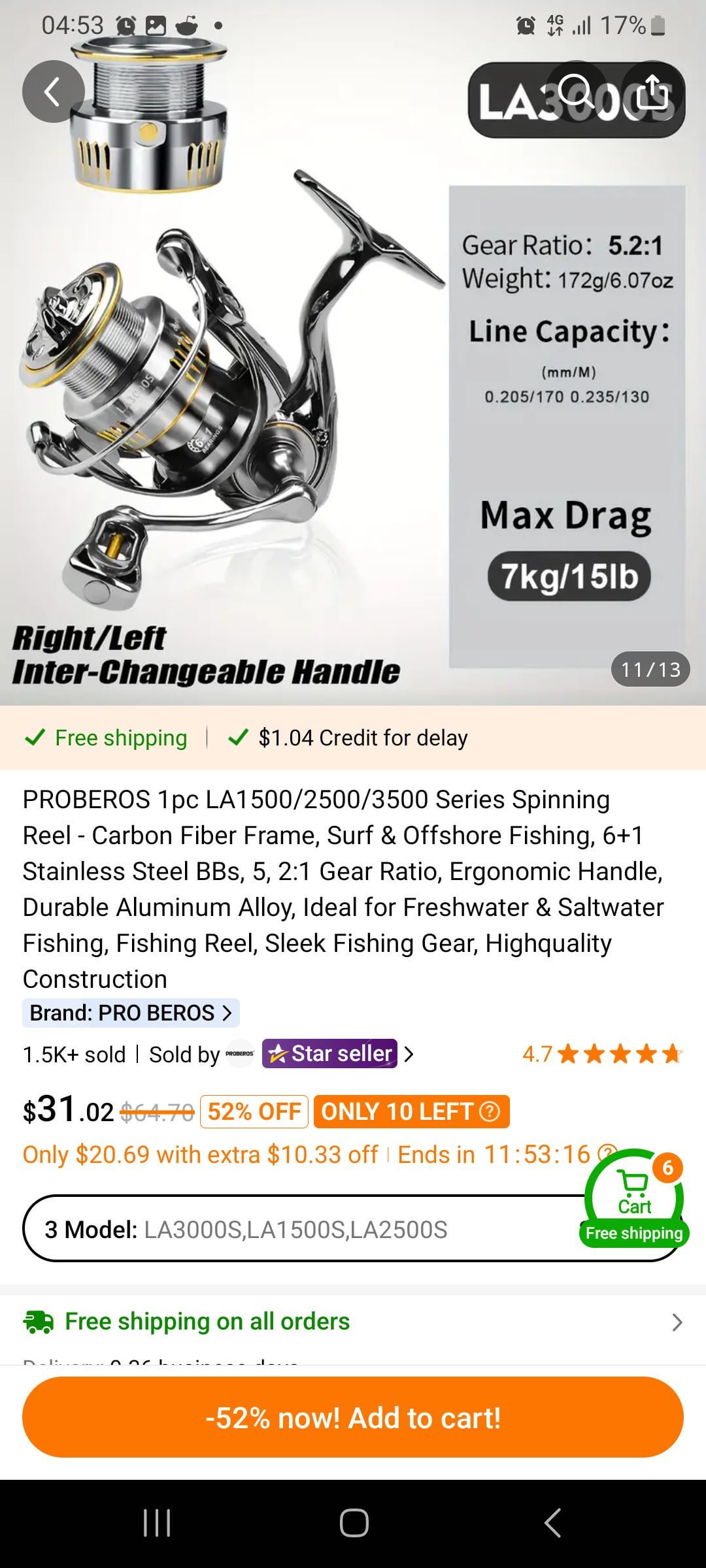The height and width of the screenshot is (1568, 706).
Task: Open recent apps from navigation bar
Action: (x=157, y=1523)
